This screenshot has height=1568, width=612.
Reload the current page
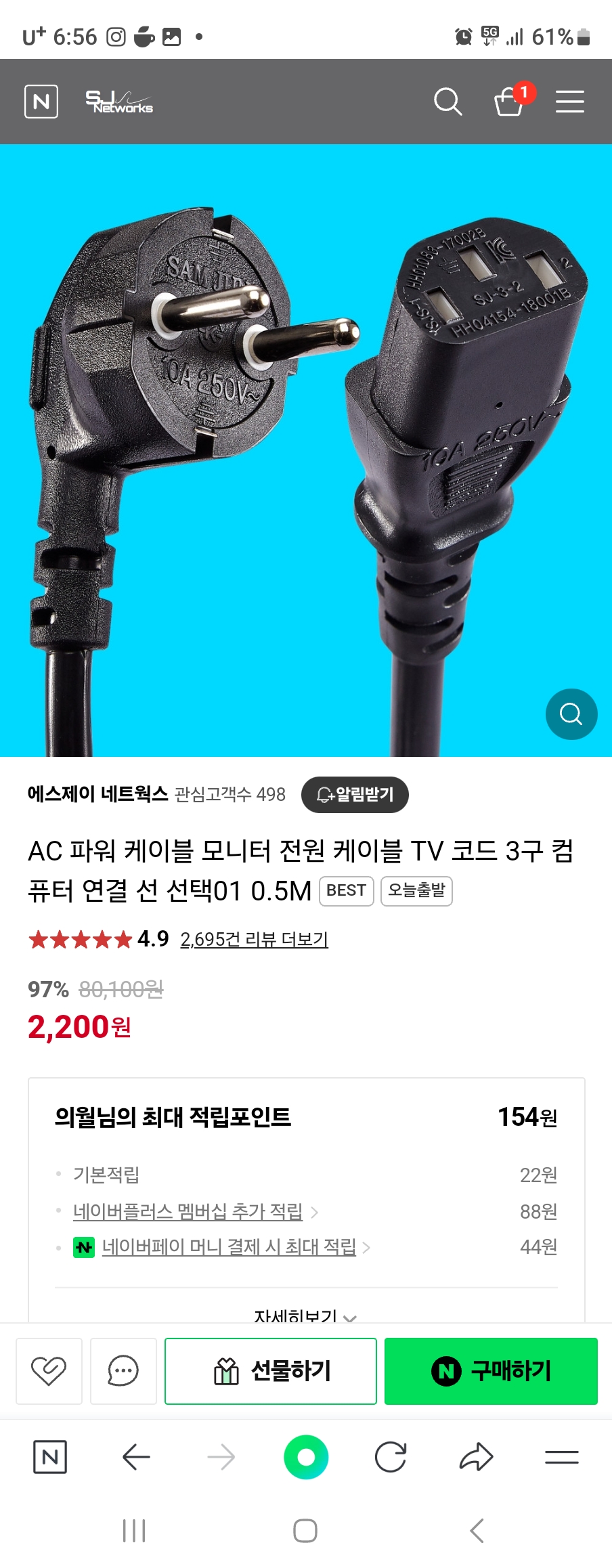click(391, 1457)
